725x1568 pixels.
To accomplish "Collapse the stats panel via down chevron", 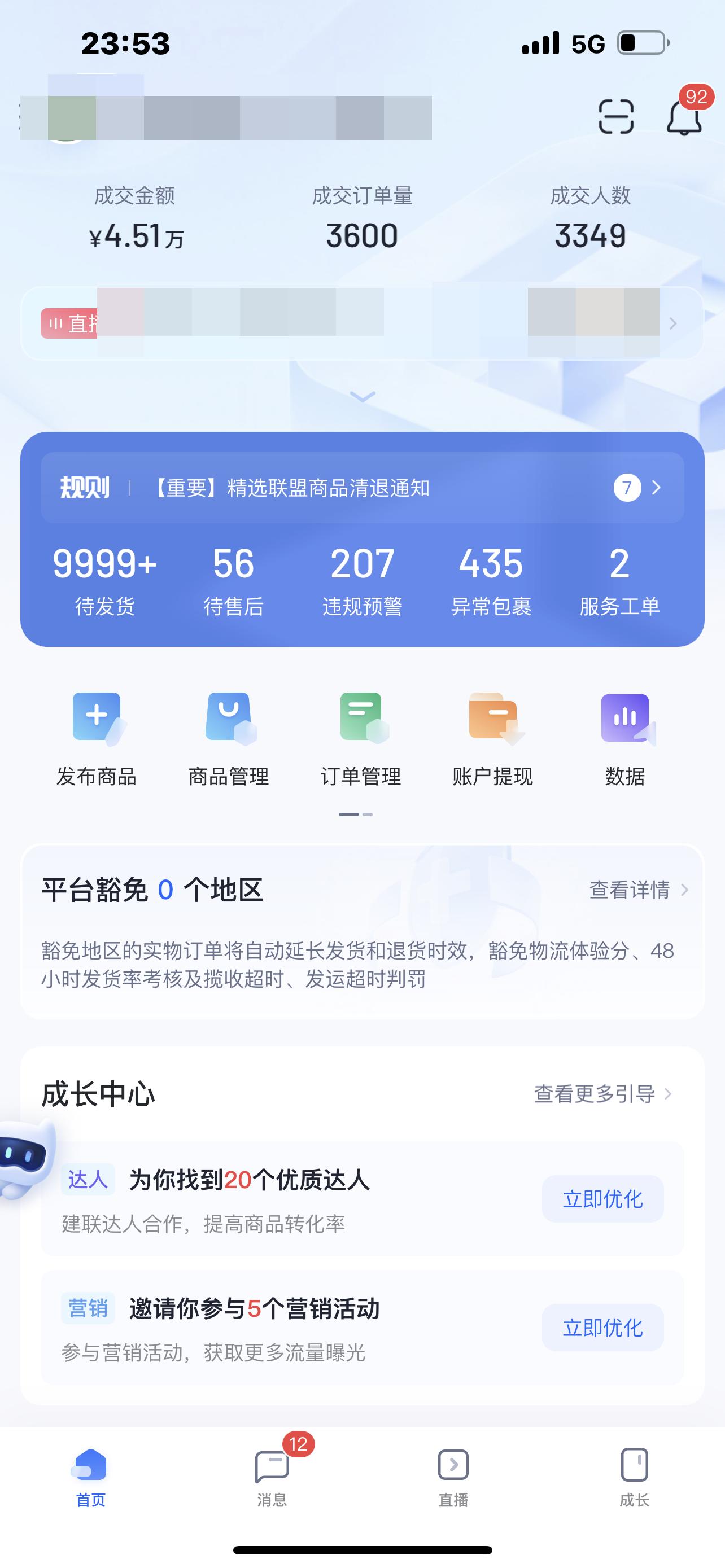I will 362,396.
